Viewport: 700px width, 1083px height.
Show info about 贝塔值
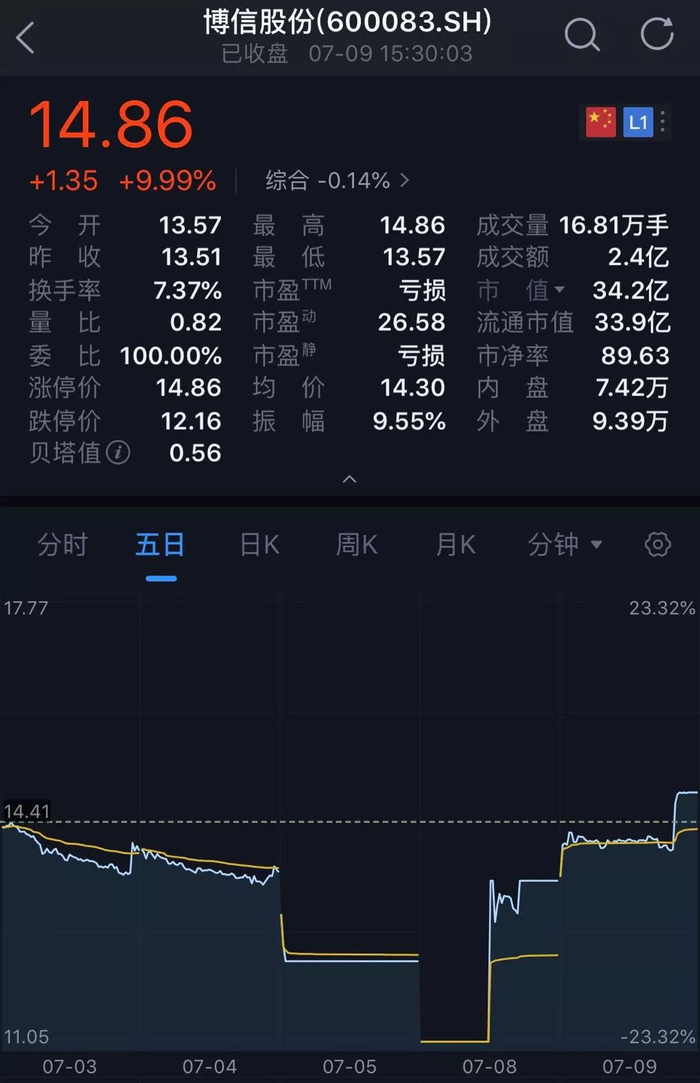pyautogui.click(x=118, y=453)
